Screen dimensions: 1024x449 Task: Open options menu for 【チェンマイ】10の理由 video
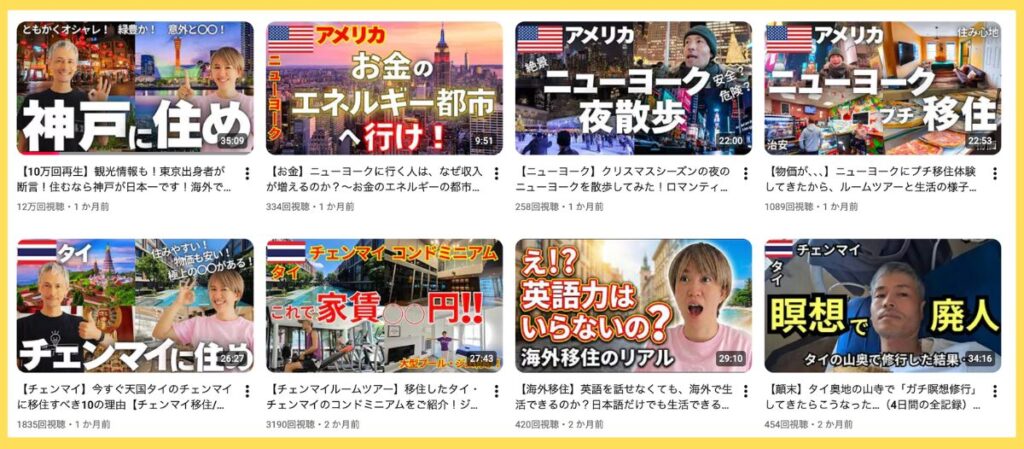(x=247, y=391)
